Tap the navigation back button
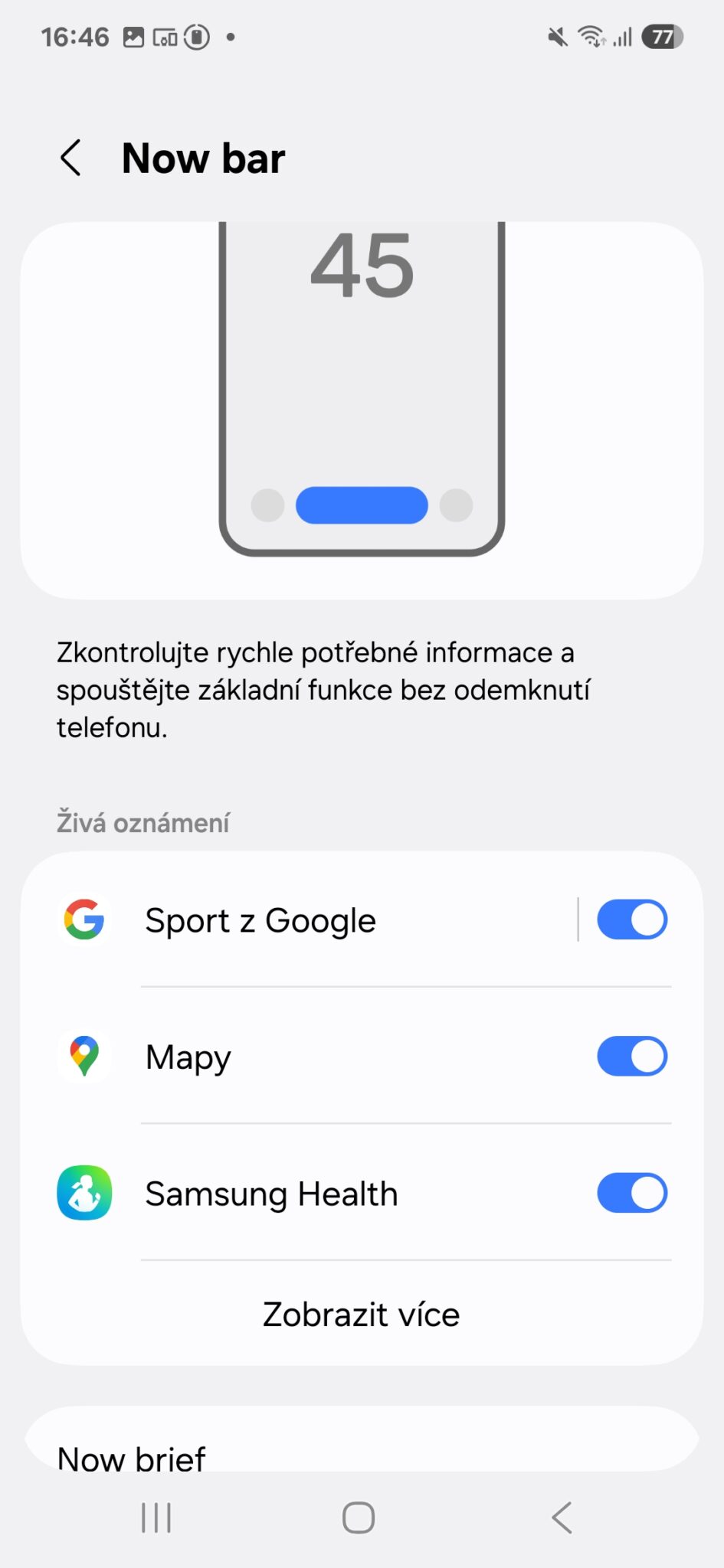 point(562,1517)
